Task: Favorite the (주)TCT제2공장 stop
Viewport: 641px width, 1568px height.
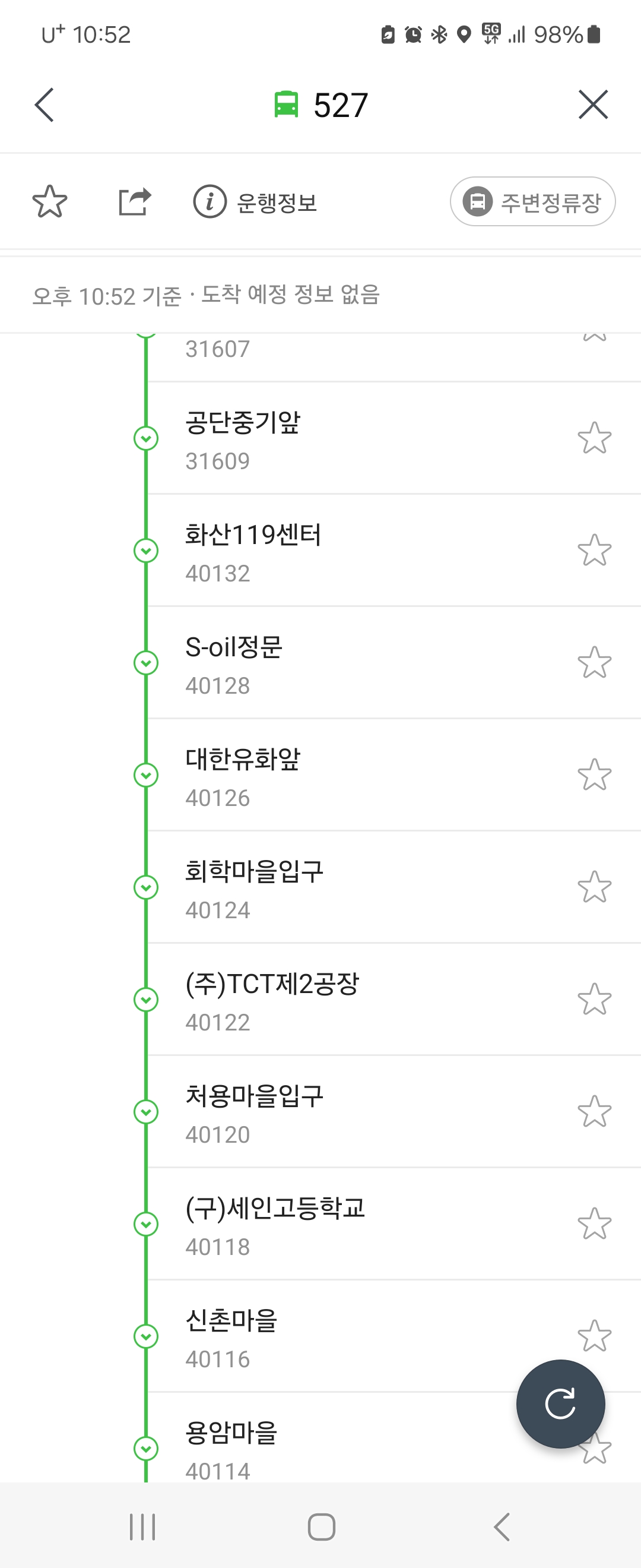Action: click(x=594, y=1000)
